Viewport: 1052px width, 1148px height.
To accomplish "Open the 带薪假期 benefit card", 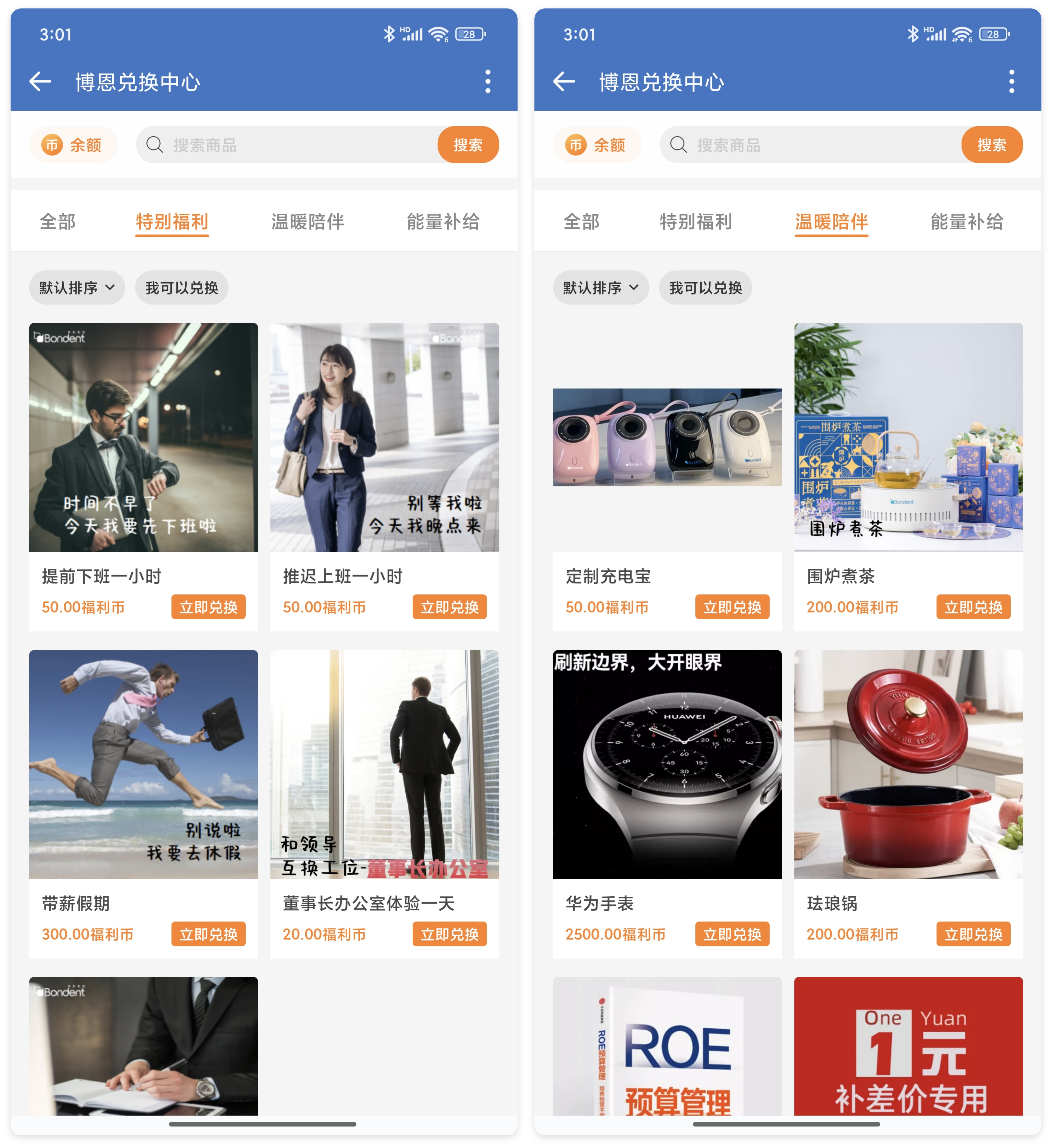I will [143, 764].
